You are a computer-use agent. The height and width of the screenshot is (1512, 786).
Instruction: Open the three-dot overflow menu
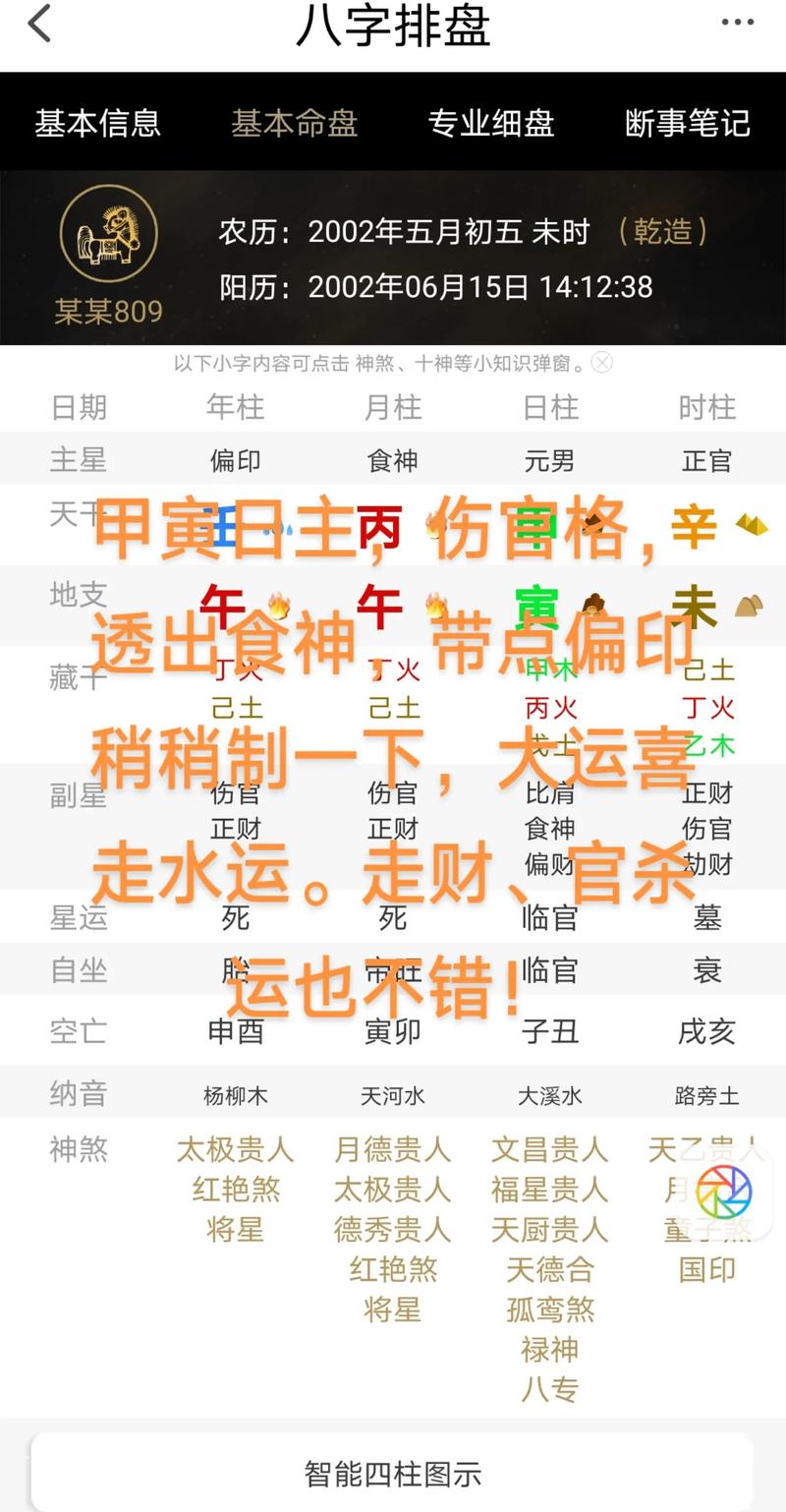coord(738,23)
